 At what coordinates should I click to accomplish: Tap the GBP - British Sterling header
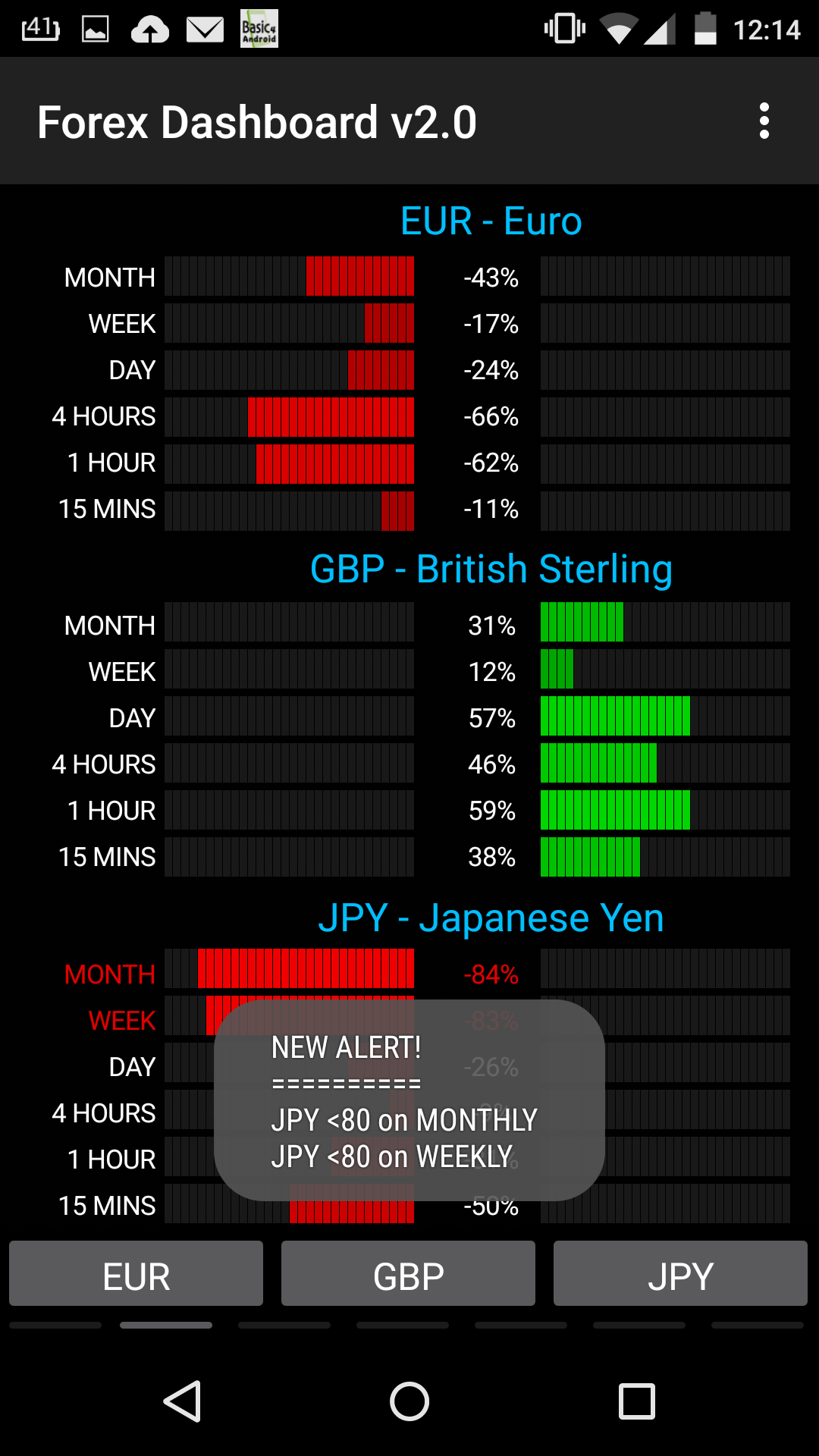[x=491, y=569]
